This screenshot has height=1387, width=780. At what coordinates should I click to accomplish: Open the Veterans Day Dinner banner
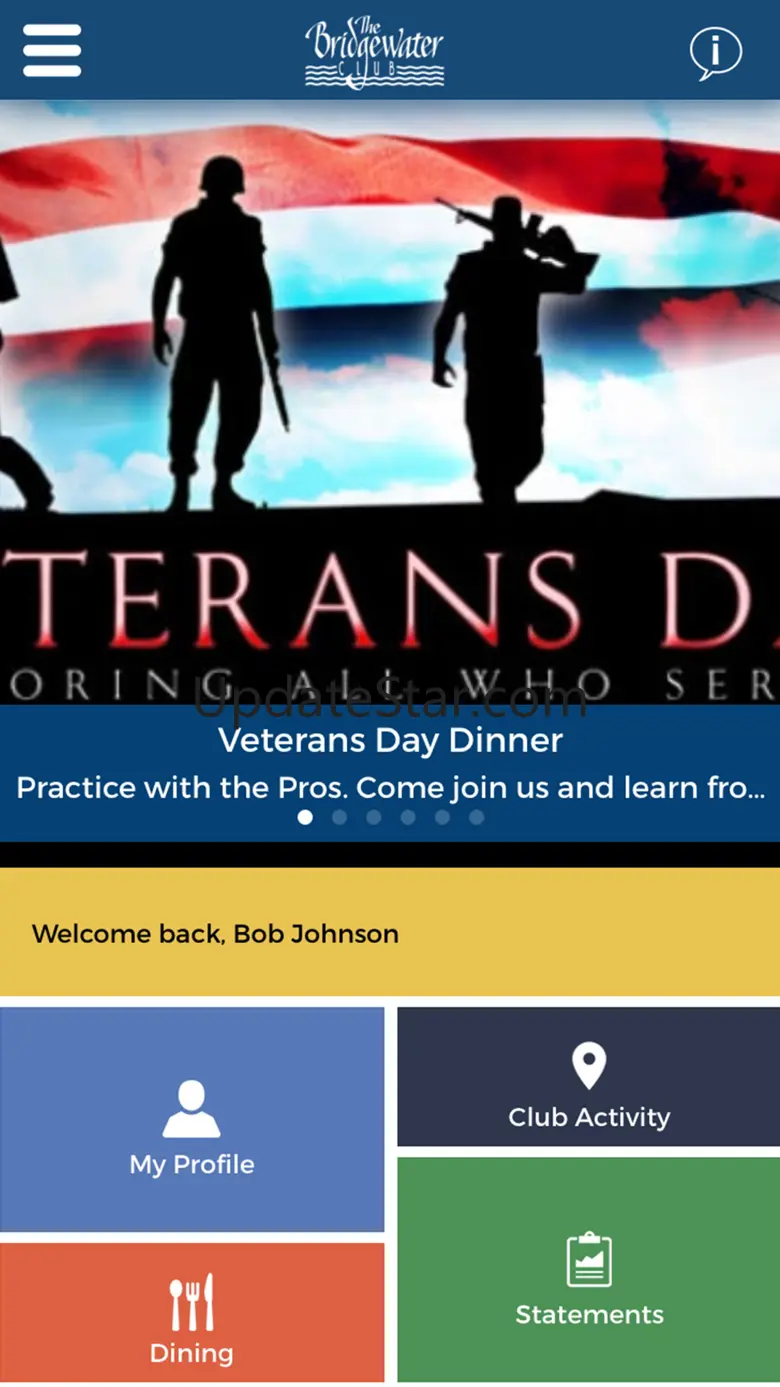[390, 470]
